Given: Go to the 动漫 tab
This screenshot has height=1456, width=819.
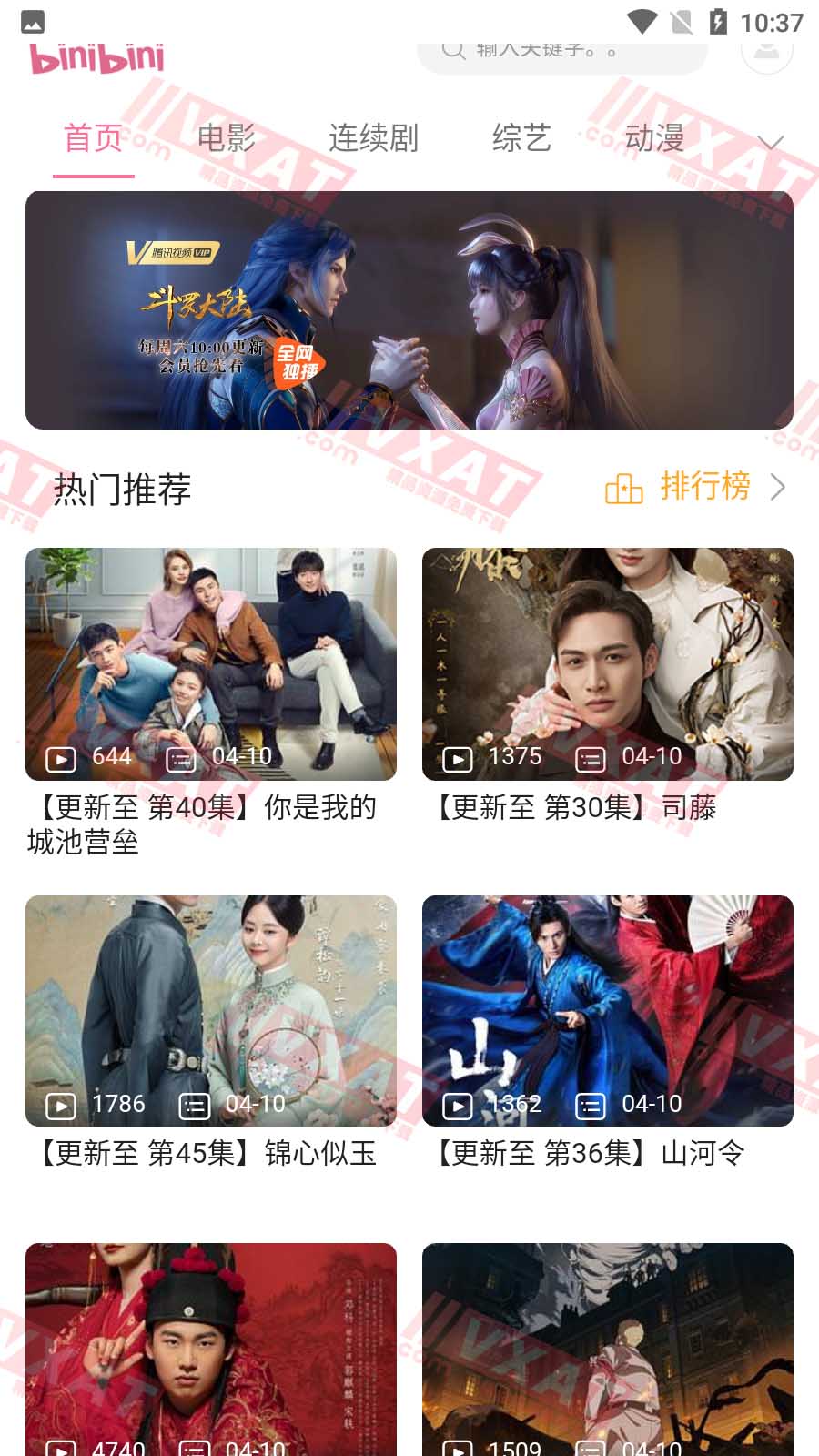Looking at the screenshot, I should [x=653, y=138].
